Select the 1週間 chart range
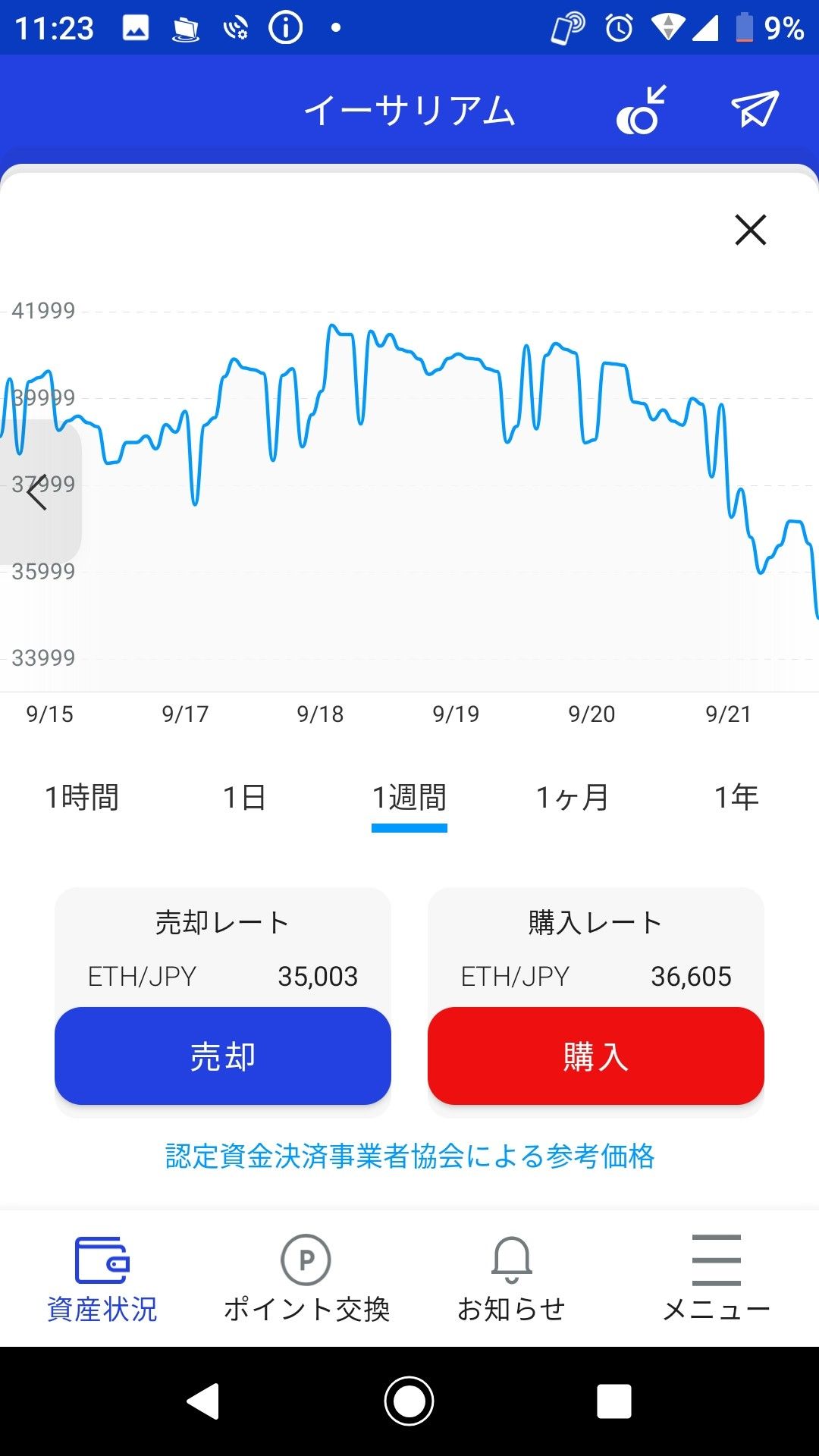The width and height of the screenshot is (819, 1456). tap(409, 798)
